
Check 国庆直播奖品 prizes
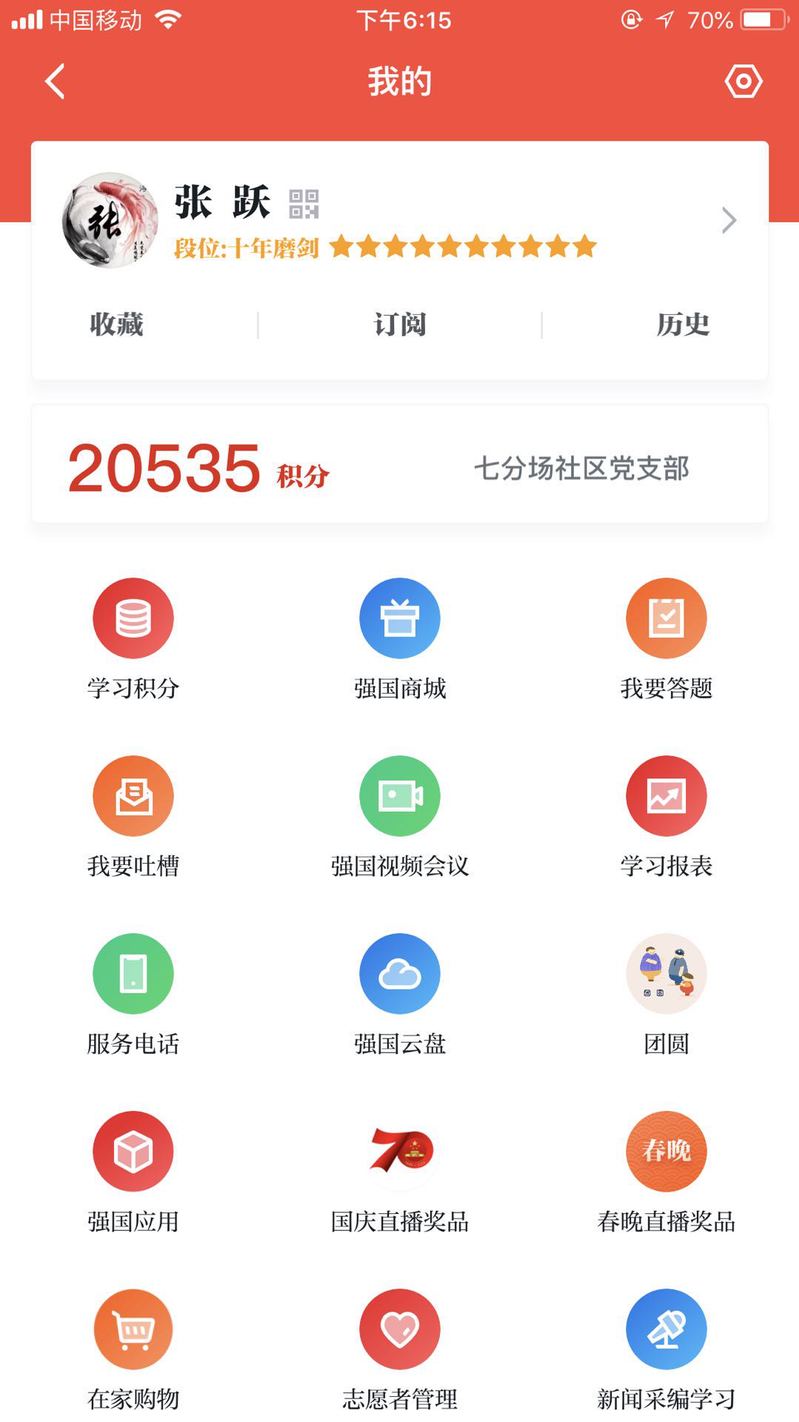point(400,1153)
